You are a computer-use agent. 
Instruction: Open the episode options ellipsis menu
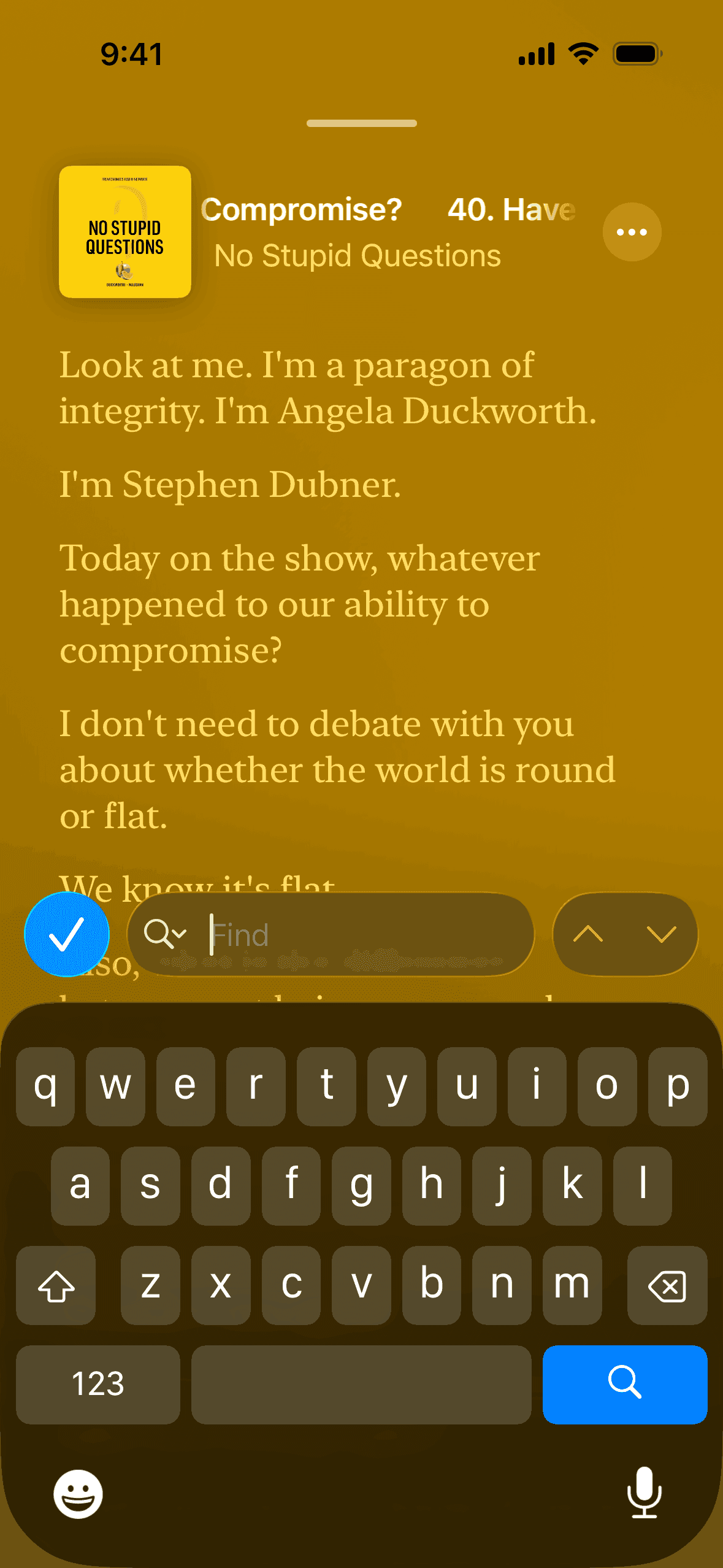[x=631, y=231]
